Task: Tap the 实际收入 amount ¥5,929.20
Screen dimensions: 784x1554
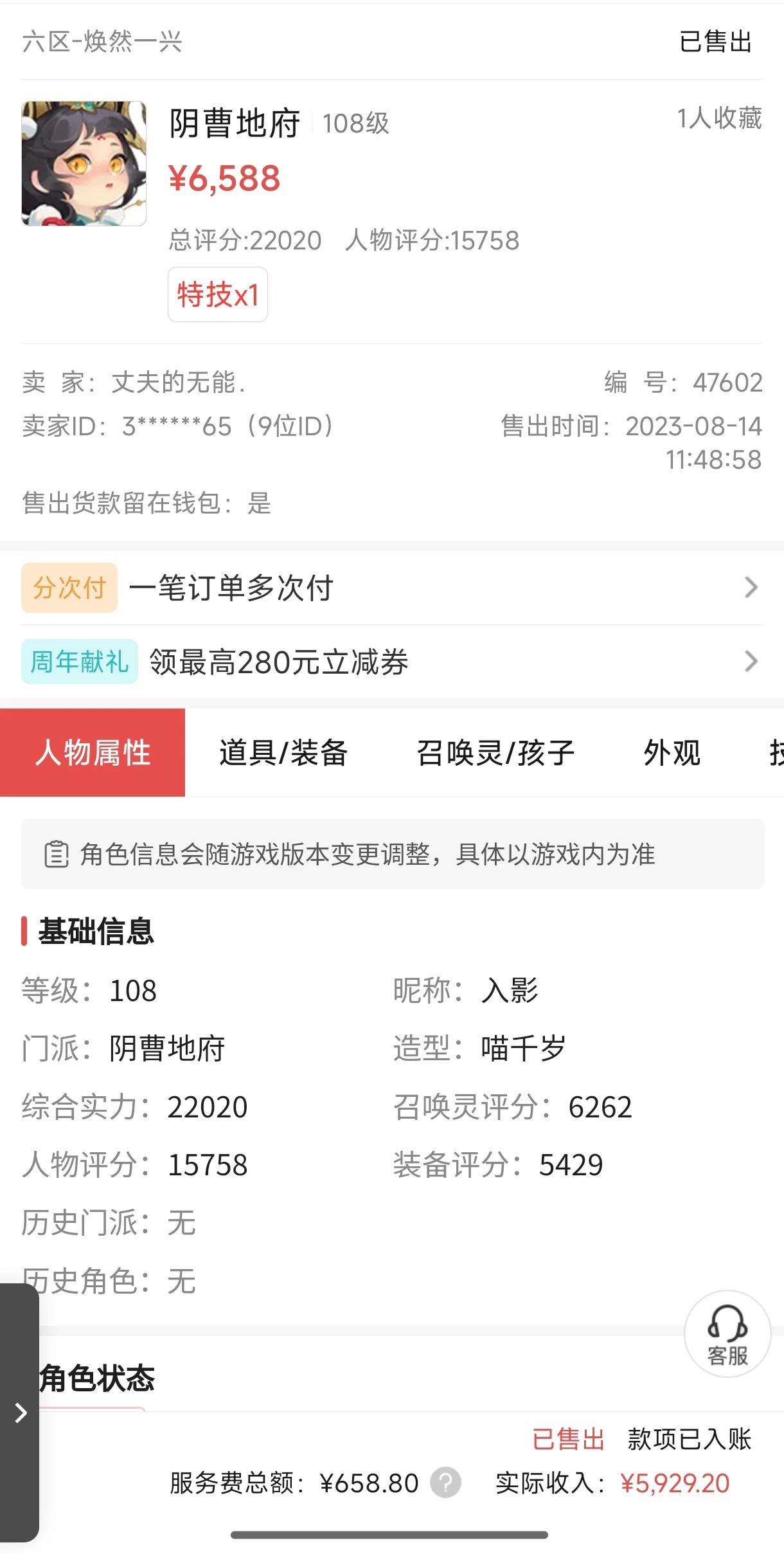Action: (674, 1483)
